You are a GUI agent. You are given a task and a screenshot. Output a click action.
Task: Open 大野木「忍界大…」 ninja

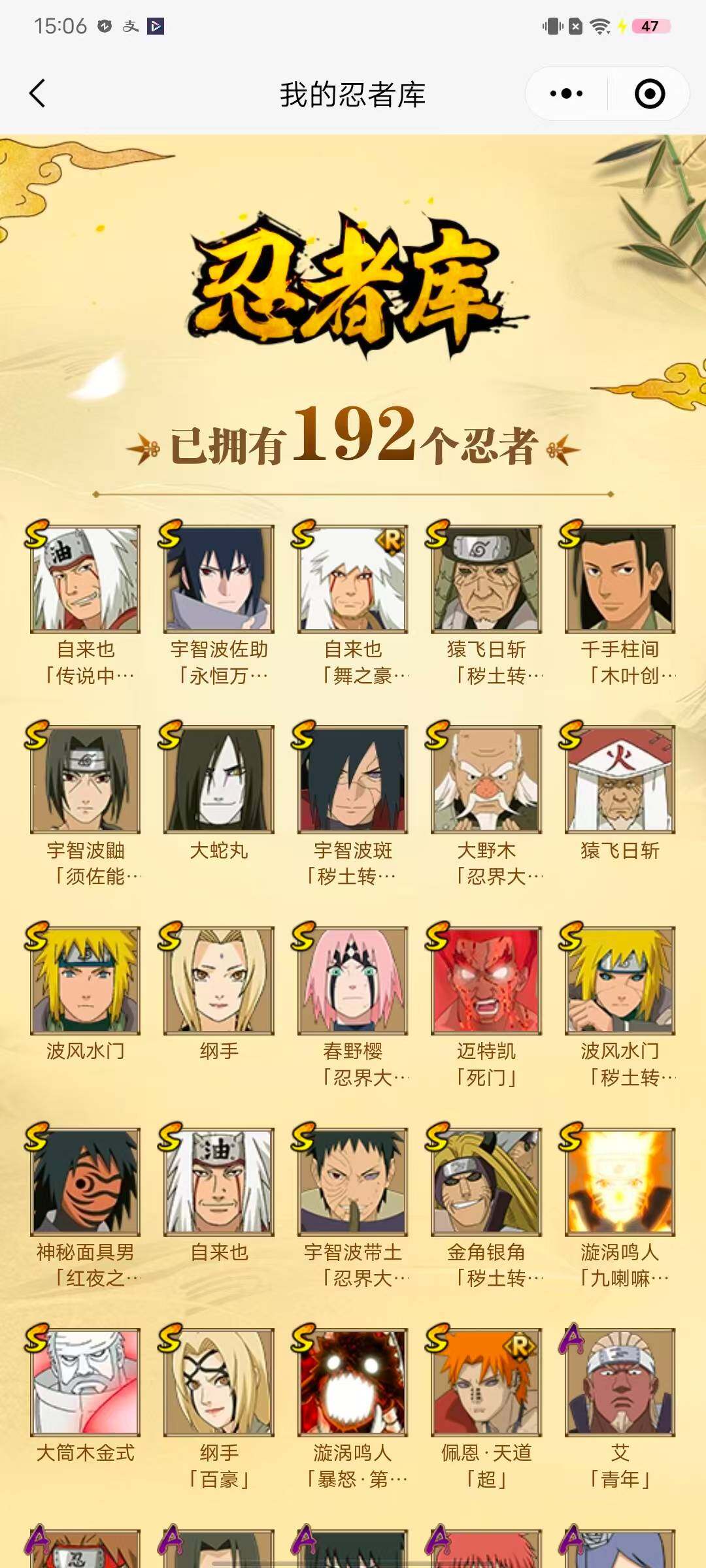point(486,779)
